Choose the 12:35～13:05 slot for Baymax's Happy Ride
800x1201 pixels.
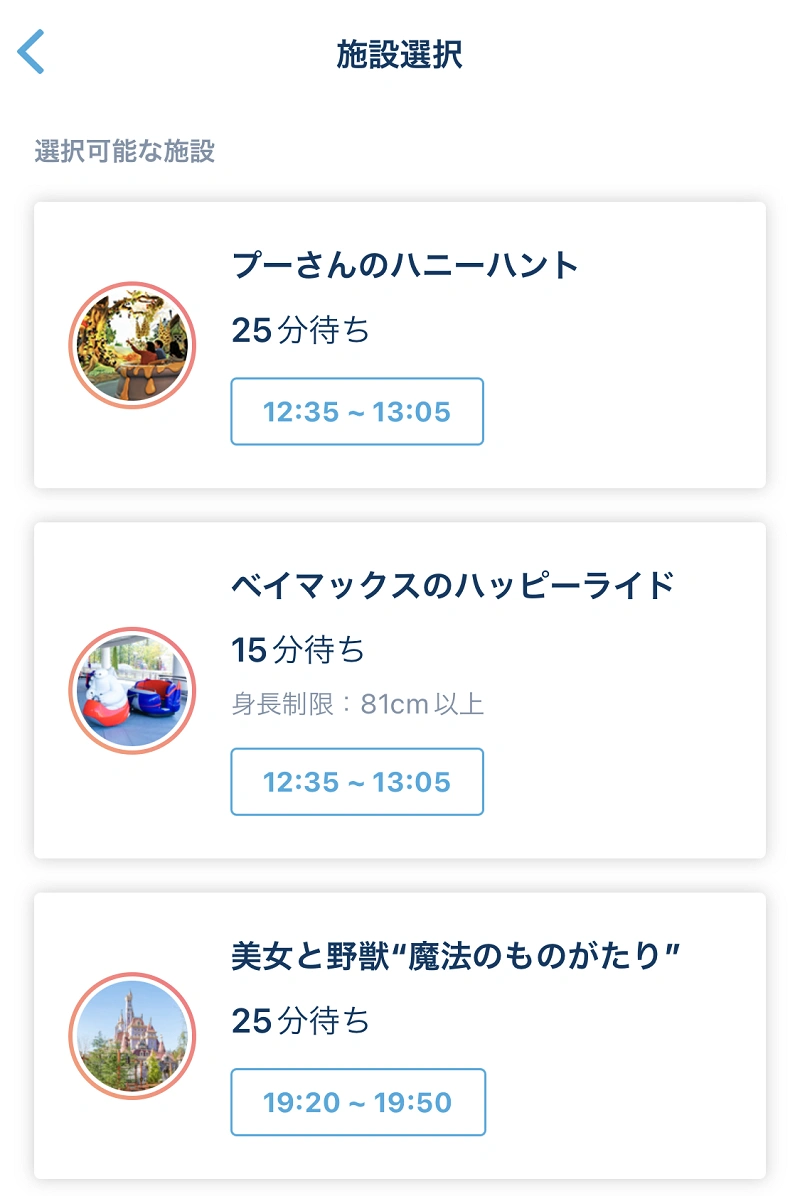click(356, 782)
